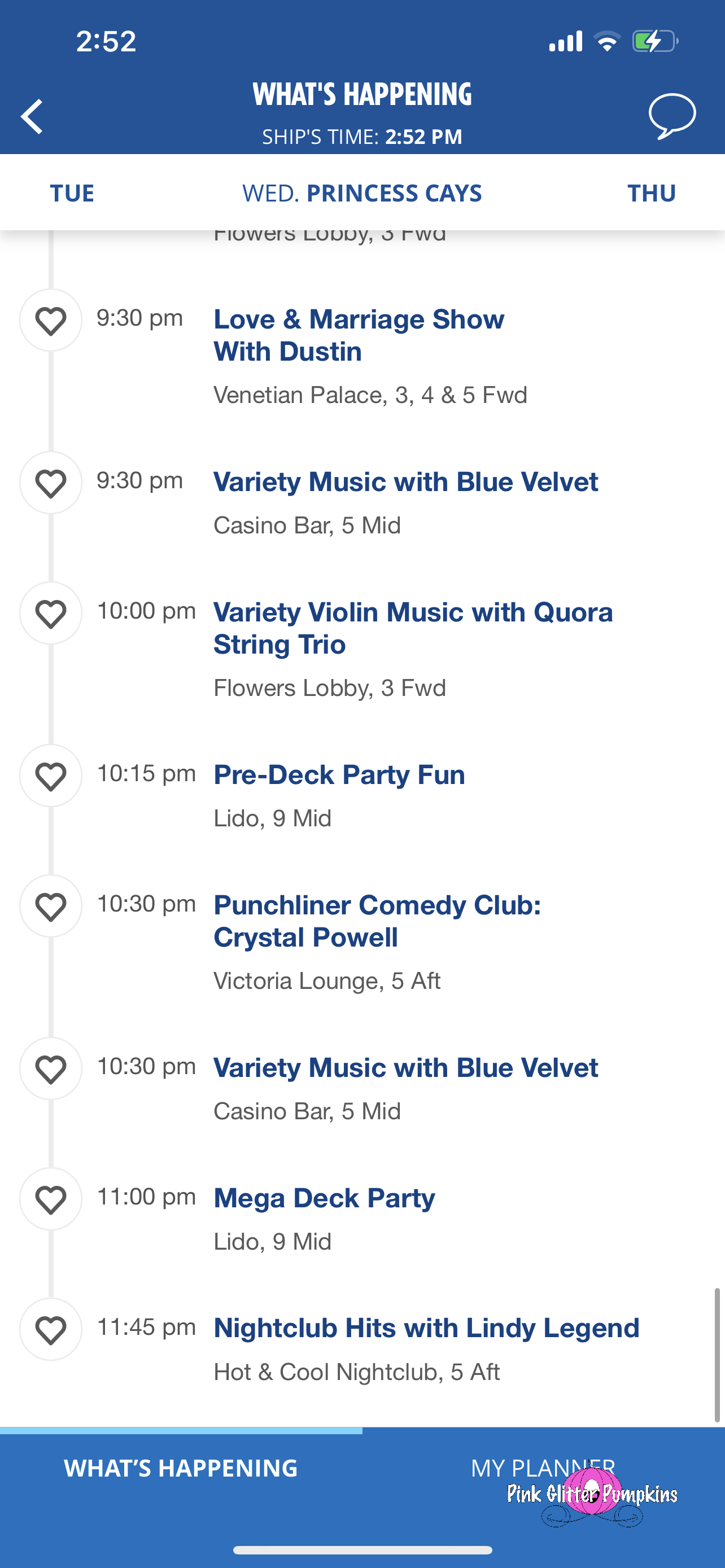The height and width of the screenshot is (1568, 725).
Task: Heart the Punchliner Comedy Club event
Action: point(51,906)
